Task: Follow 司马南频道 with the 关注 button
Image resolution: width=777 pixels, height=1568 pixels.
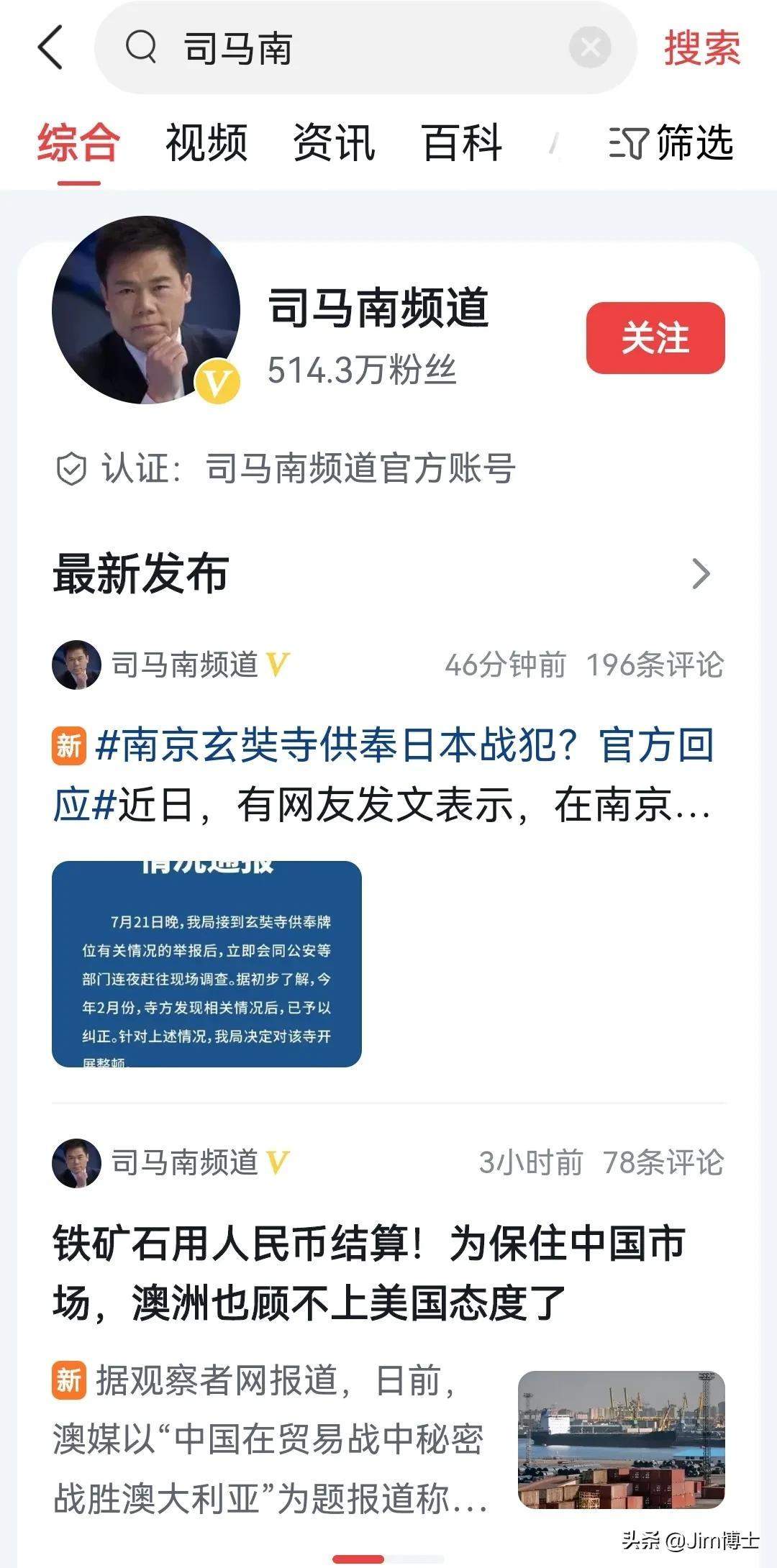Action: tap(655, 338)
